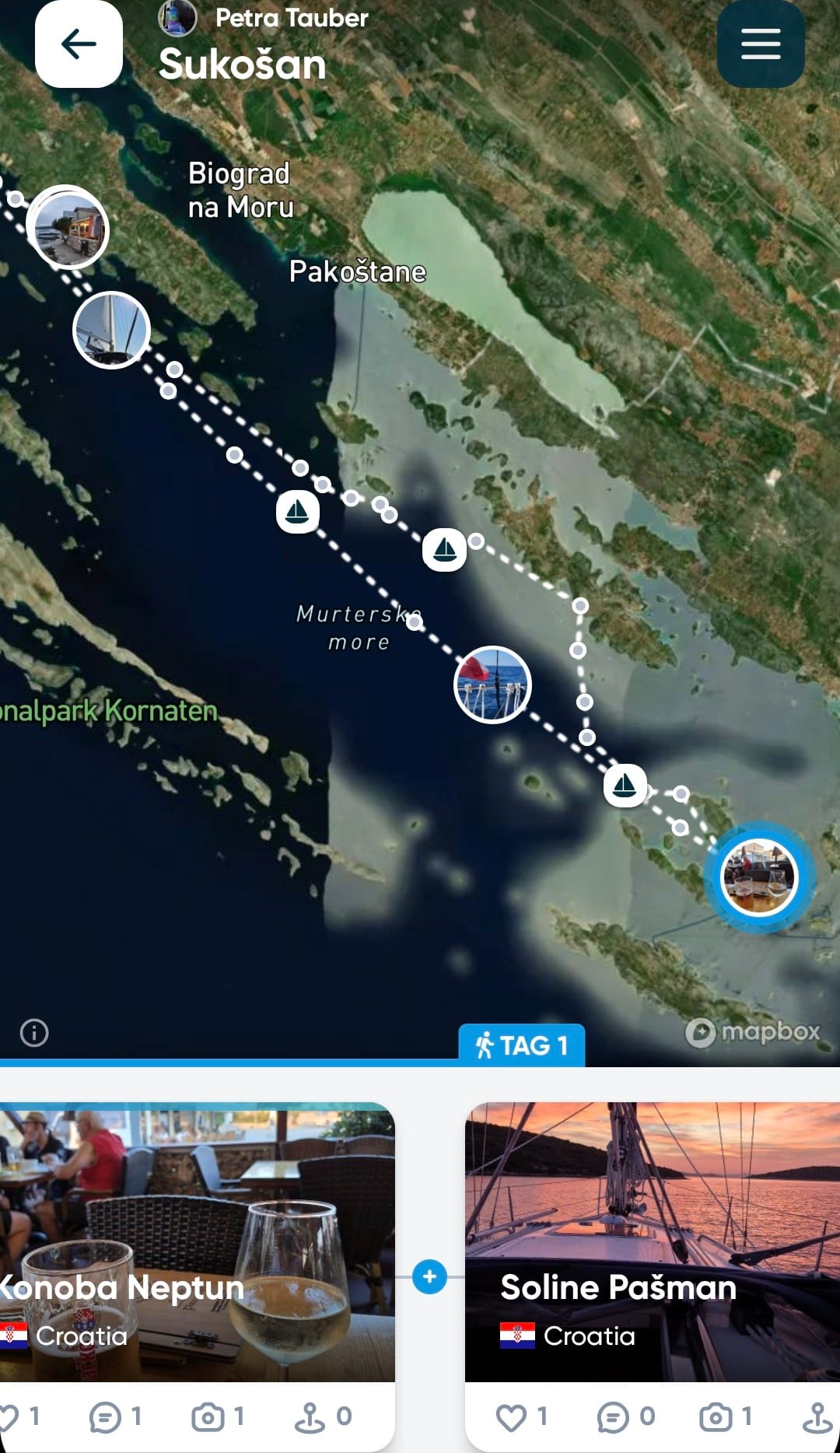Like the Konoba Neptun step
The height and width of the screenshot is (1453, 840).
[17, 1416]
